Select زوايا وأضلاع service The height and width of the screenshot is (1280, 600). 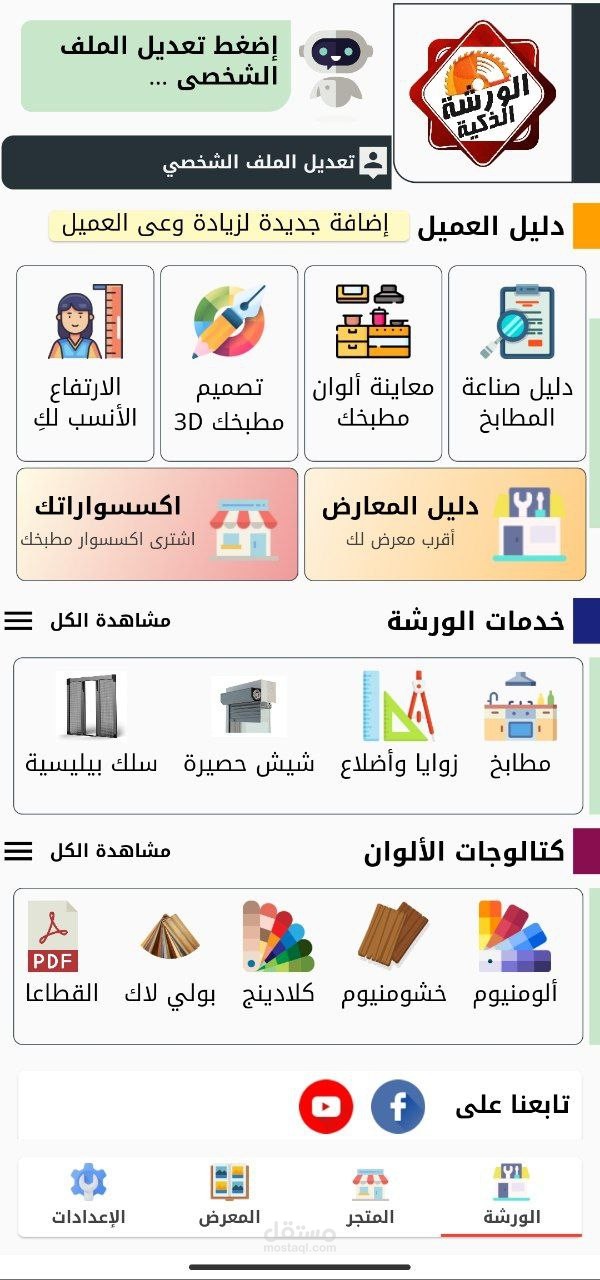click(x=398, y=725)
